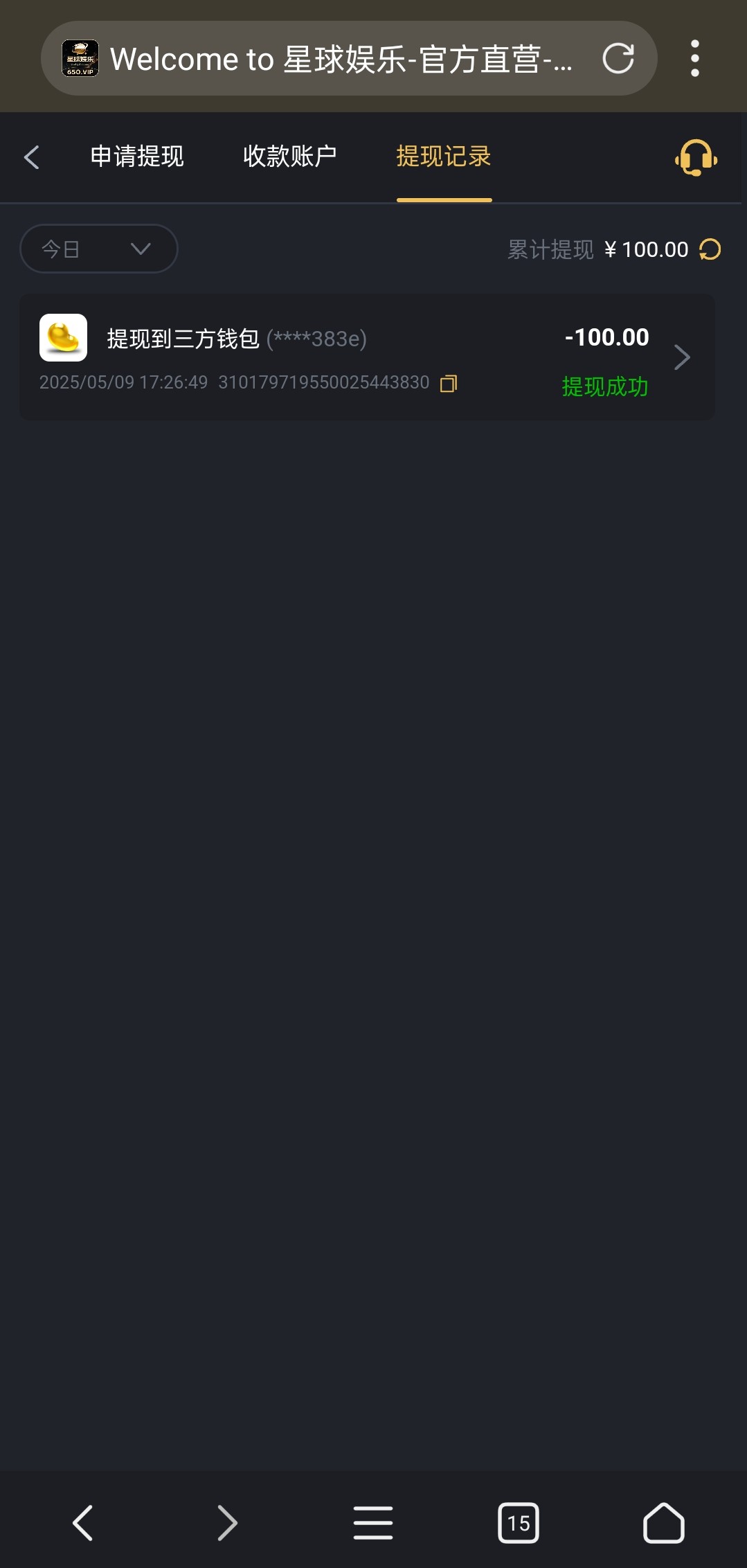
Task: Refresh the 累计提现 total amount
Action: click(710, 249)
